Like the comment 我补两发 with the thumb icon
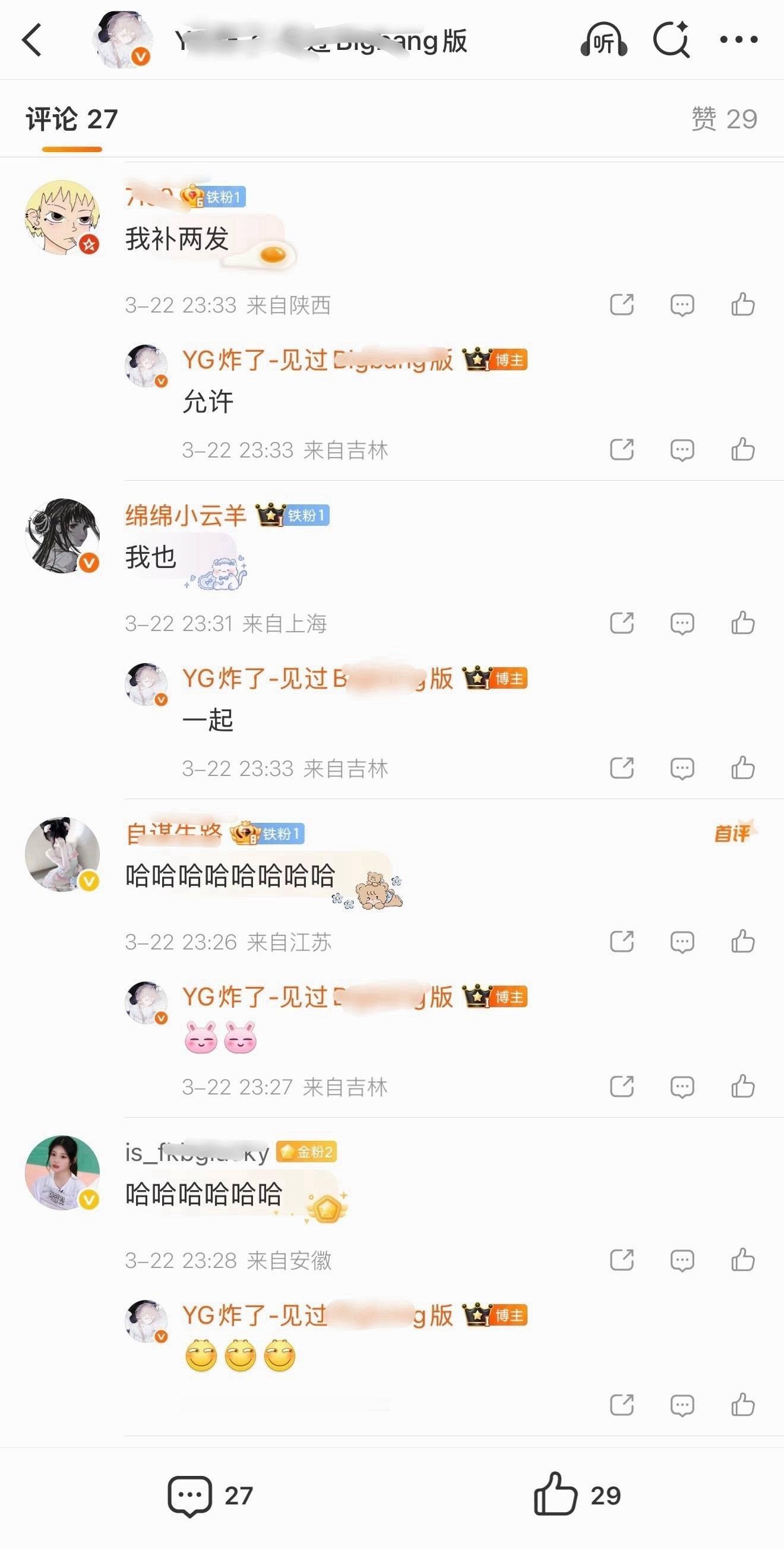Image resolution: width=784 pixels, height=1549 pixels. click(x=742, y=304)
